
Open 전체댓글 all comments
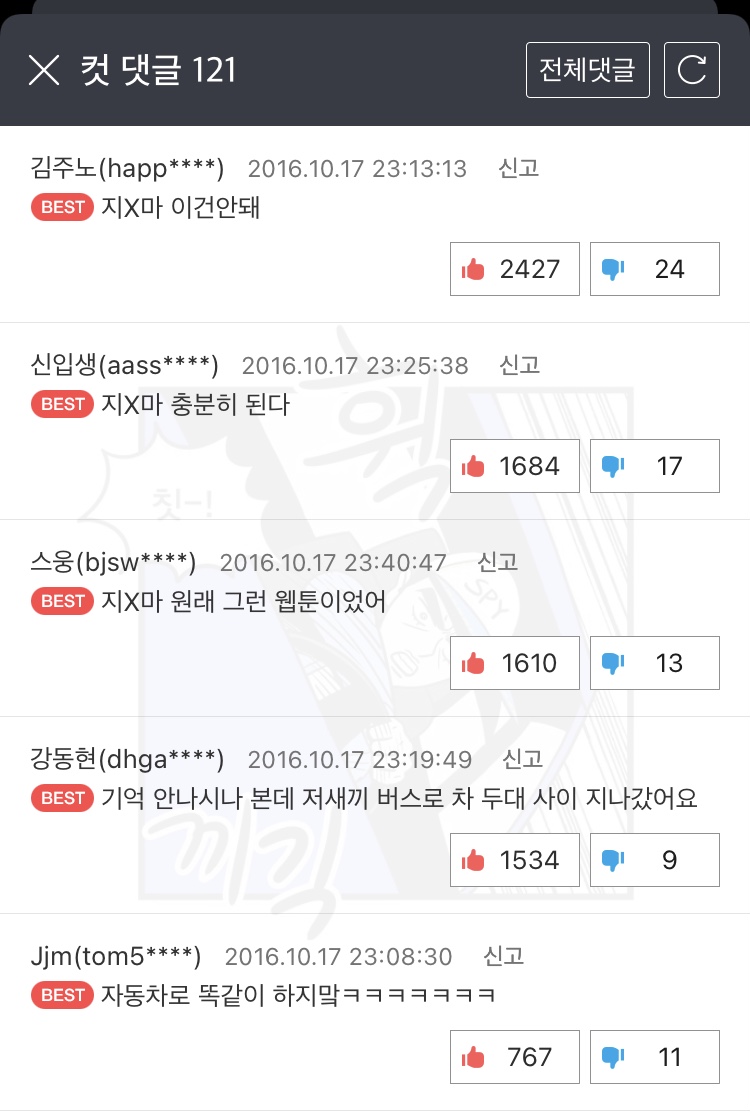coord(587,70)
